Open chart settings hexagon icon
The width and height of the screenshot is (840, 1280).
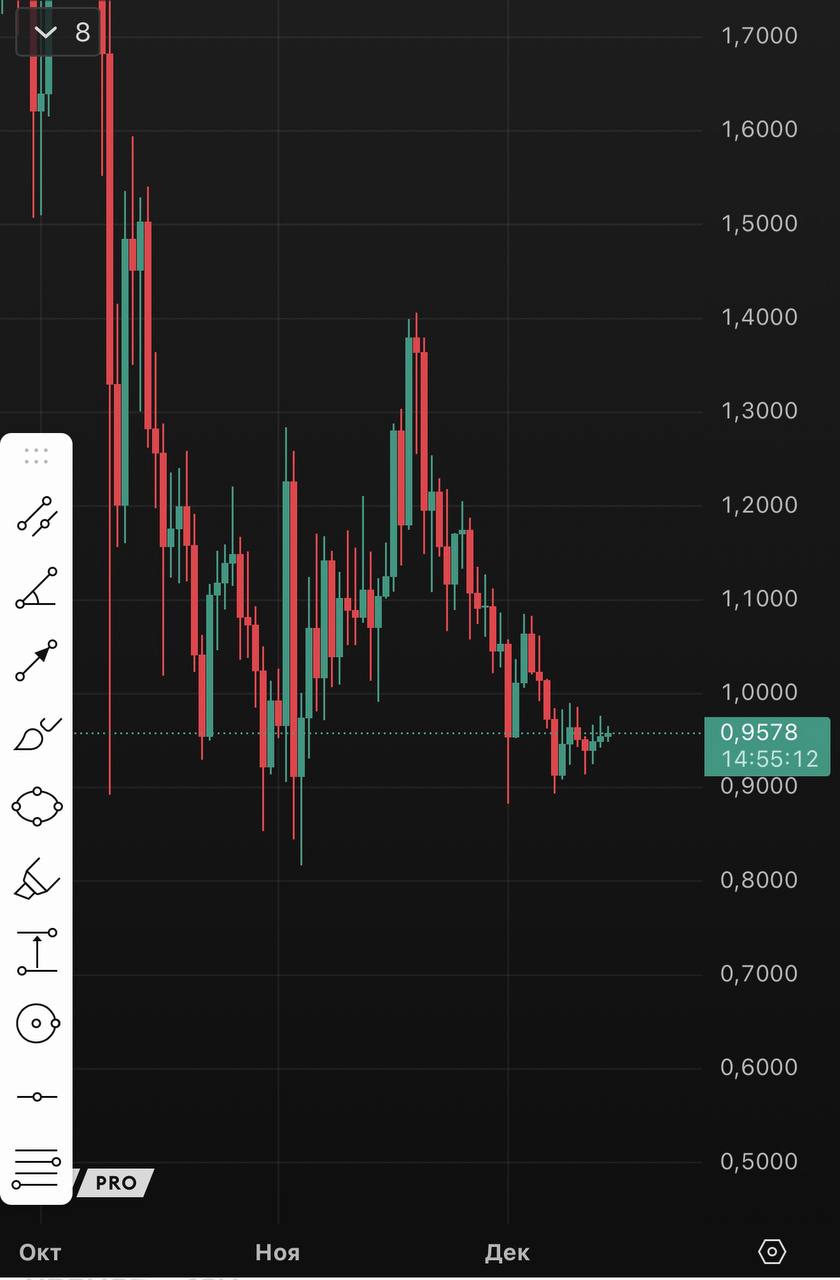coord(772,1251)
